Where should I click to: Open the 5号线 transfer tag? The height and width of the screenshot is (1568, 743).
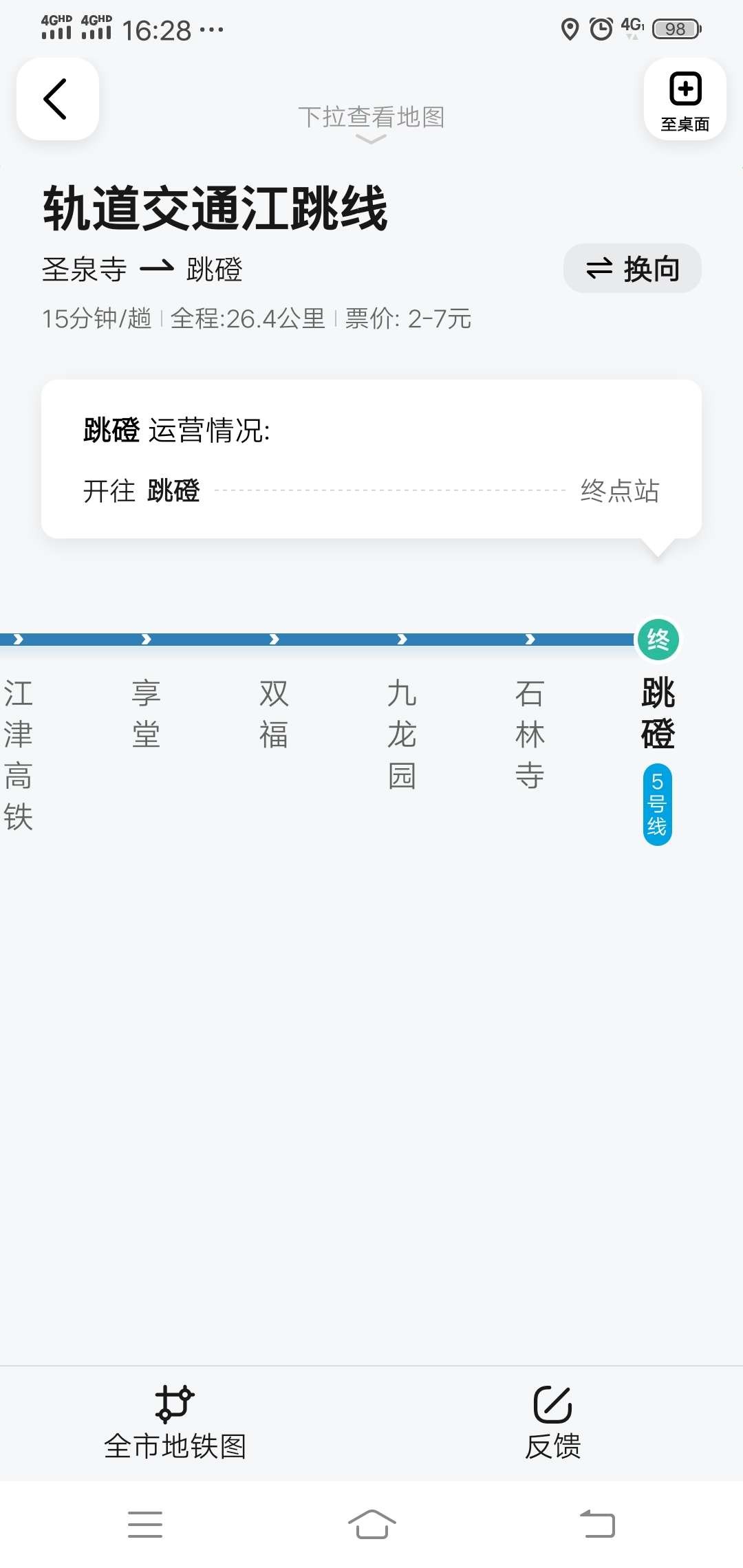657,804
